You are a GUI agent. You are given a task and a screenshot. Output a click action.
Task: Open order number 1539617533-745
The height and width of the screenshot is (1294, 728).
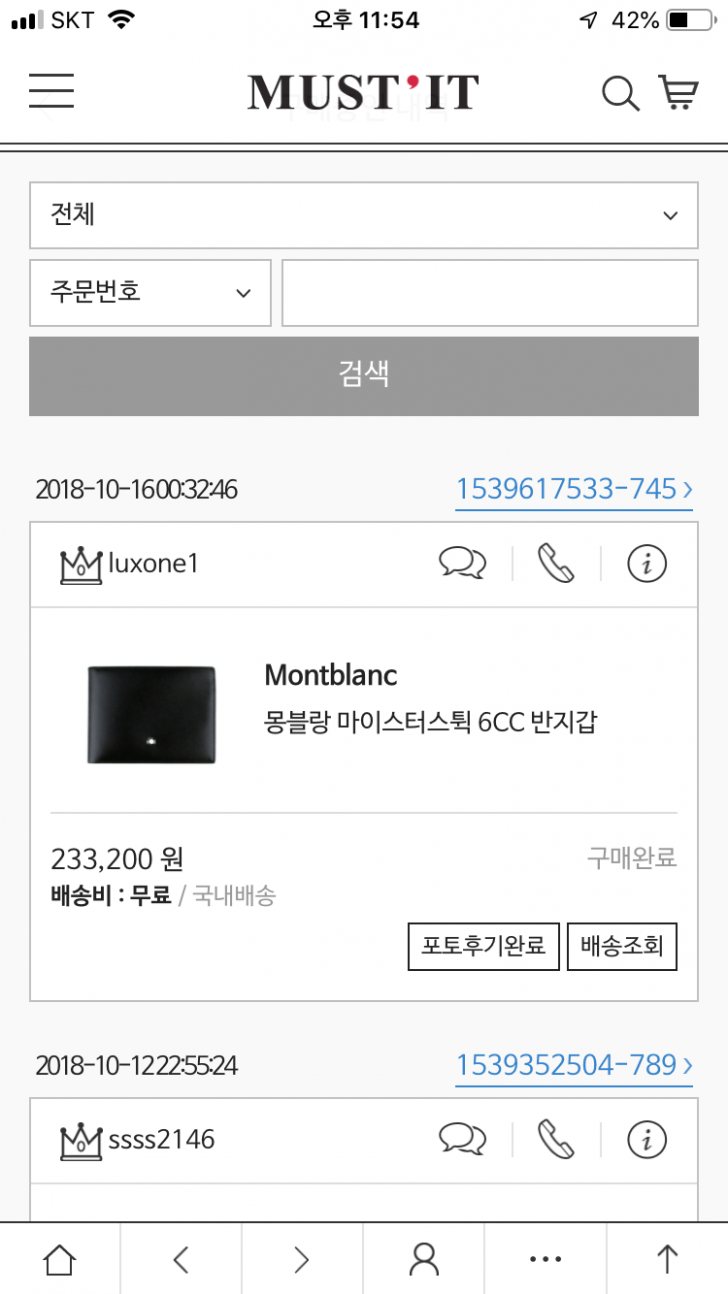(573, 490)
